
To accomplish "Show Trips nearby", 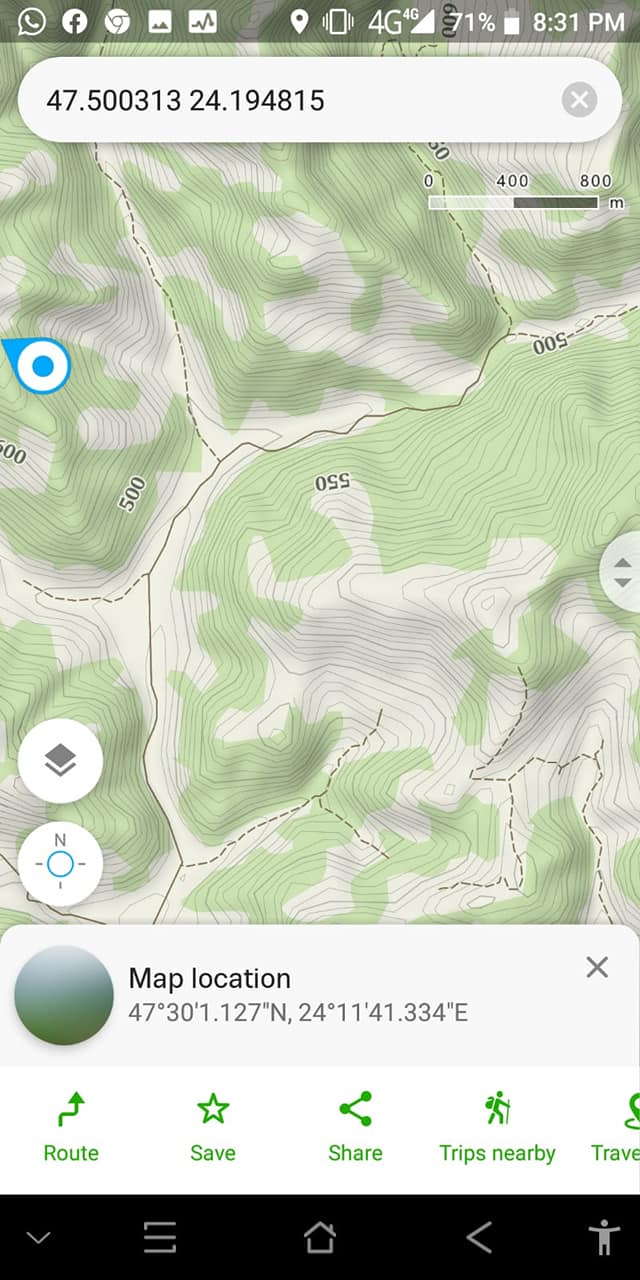I will tap(497, 1129).
